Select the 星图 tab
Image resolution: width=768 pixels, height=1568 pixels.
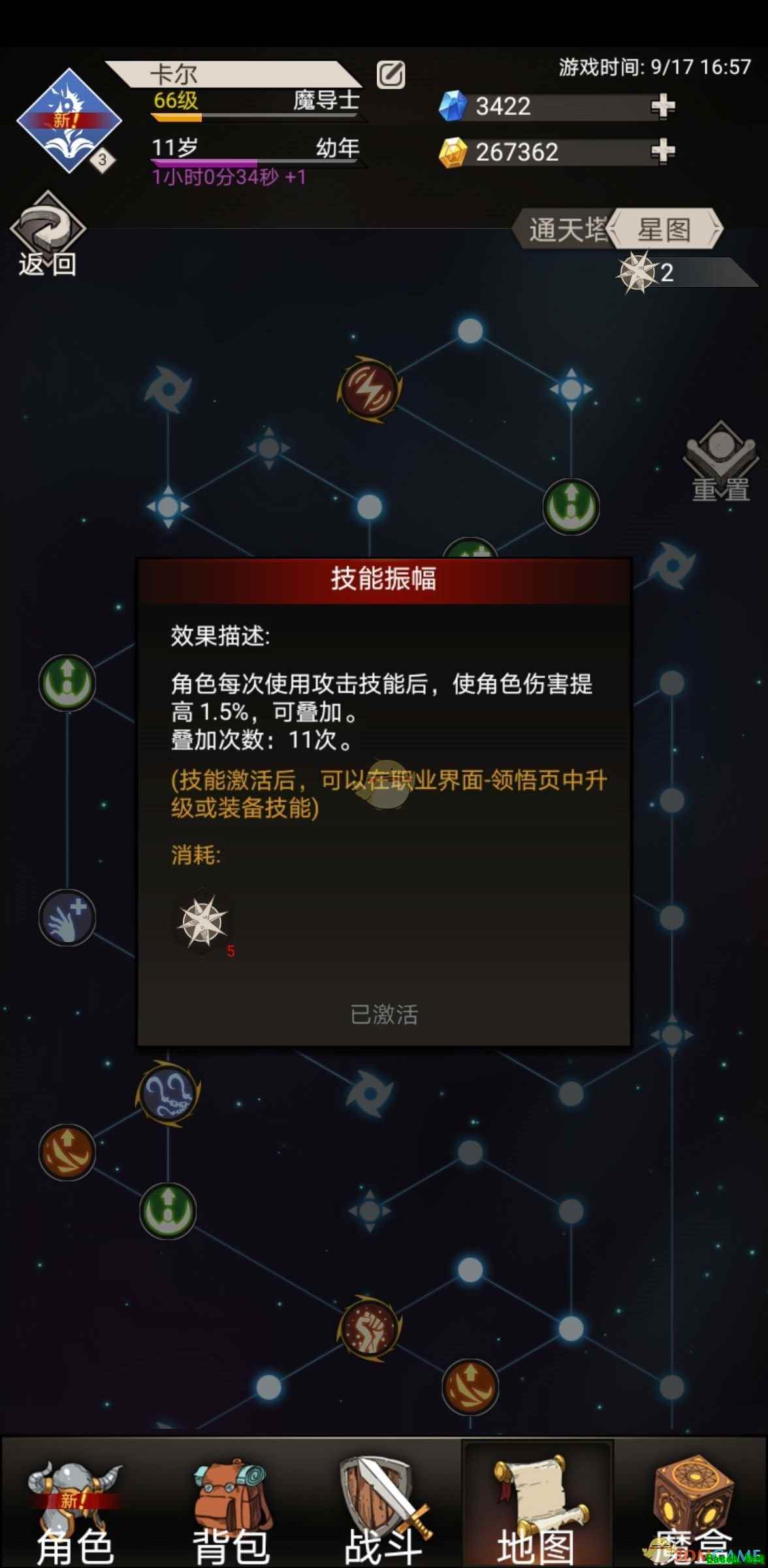tap(665, 230)
